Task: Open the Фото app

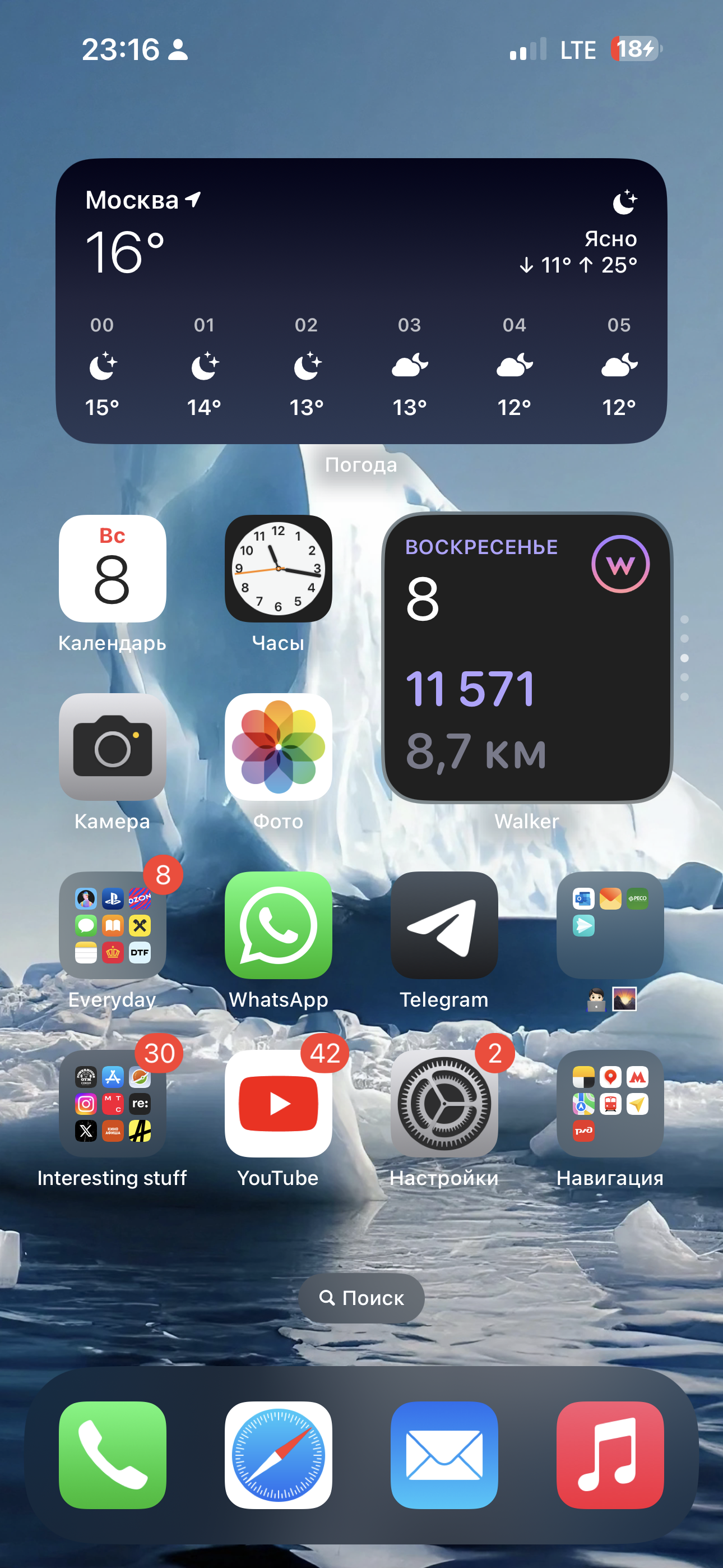Action: tap(278, 746)
